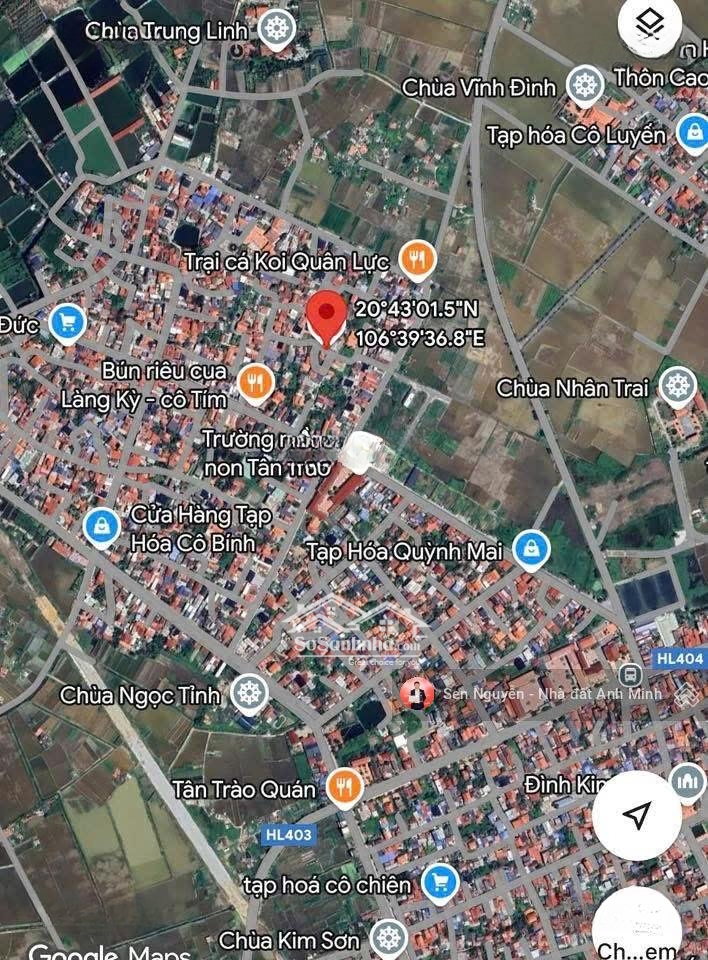Open Tạp Hóa Quỳnh Mai shop marker
Viewport: 708px width, 960px height.
click(x=532, y=549)
